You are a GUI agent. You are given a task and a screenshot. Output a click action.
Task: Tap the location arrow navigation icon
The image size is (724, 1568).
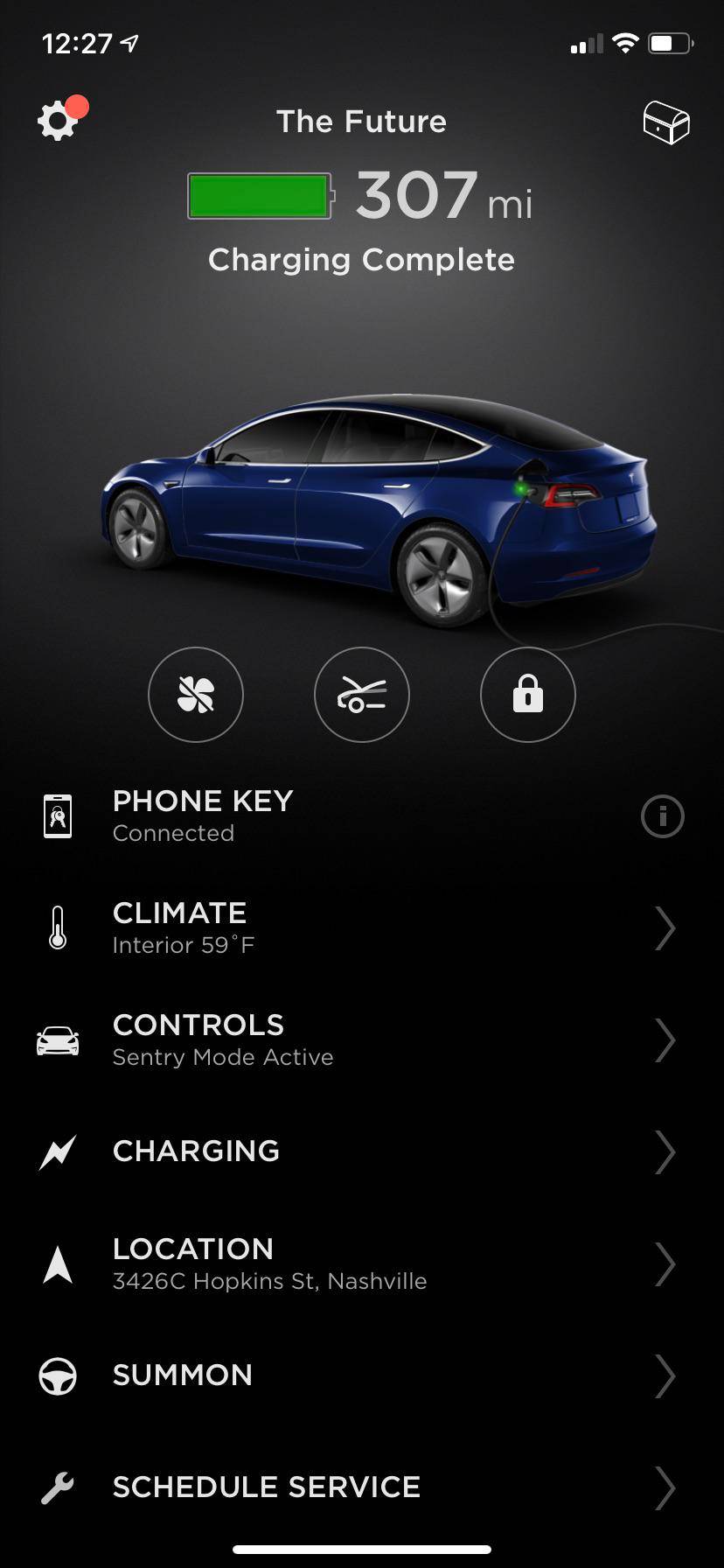[x=57, y=1263]
